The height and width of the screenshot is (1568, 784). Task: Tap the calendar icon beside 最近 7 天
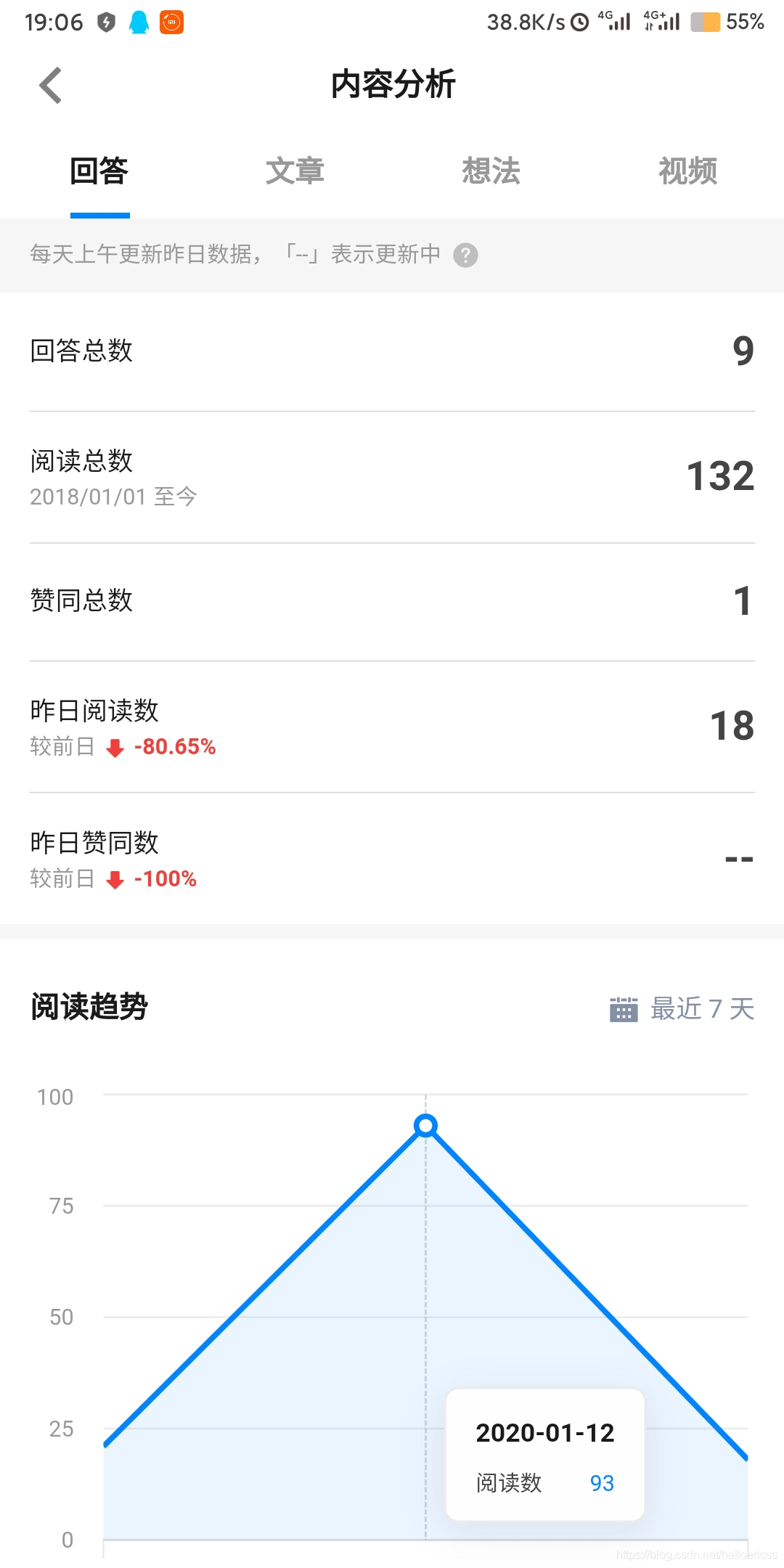click(x=623, y=1009)
